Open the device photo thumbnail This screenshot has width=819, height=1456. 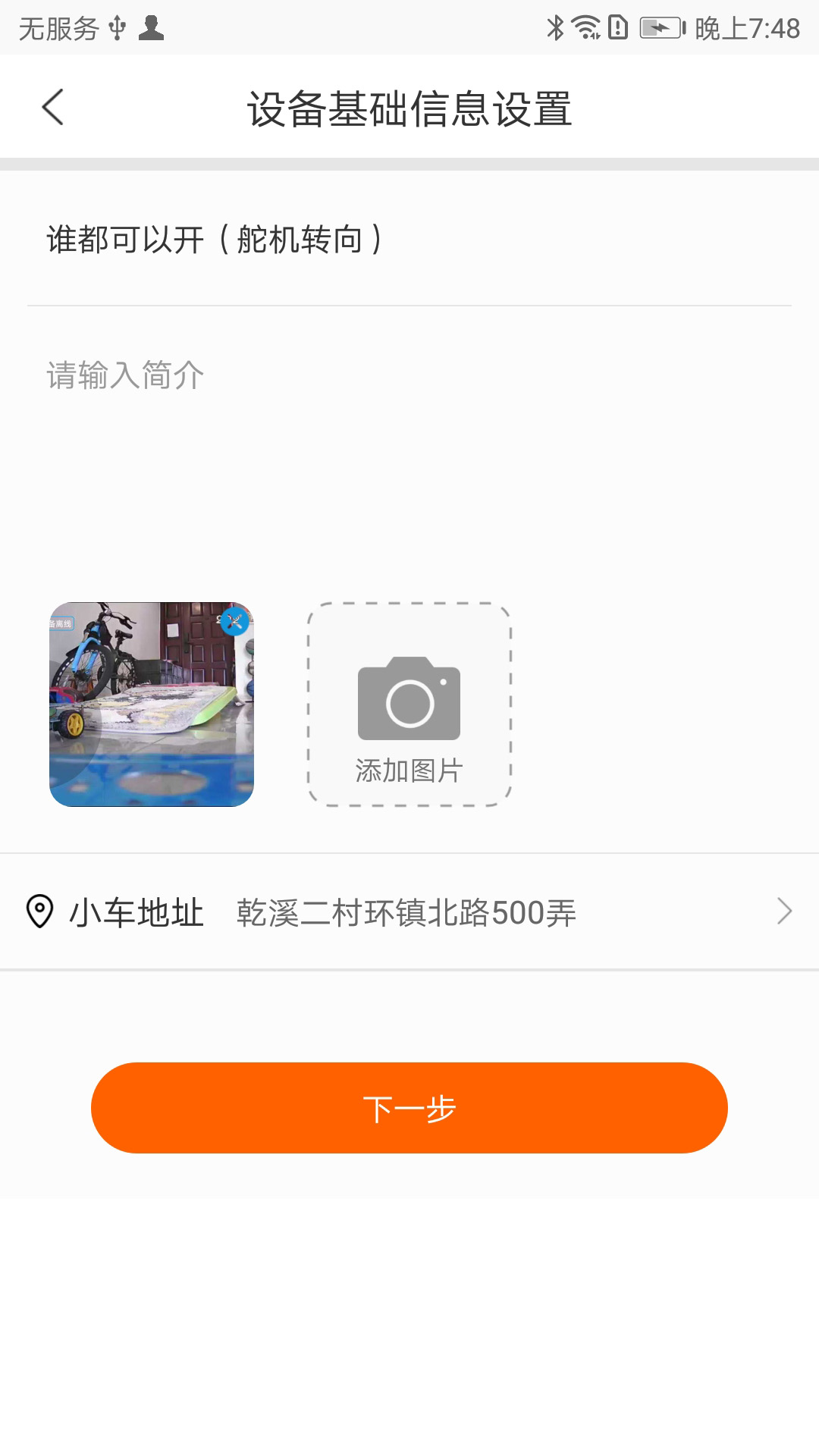150,704
